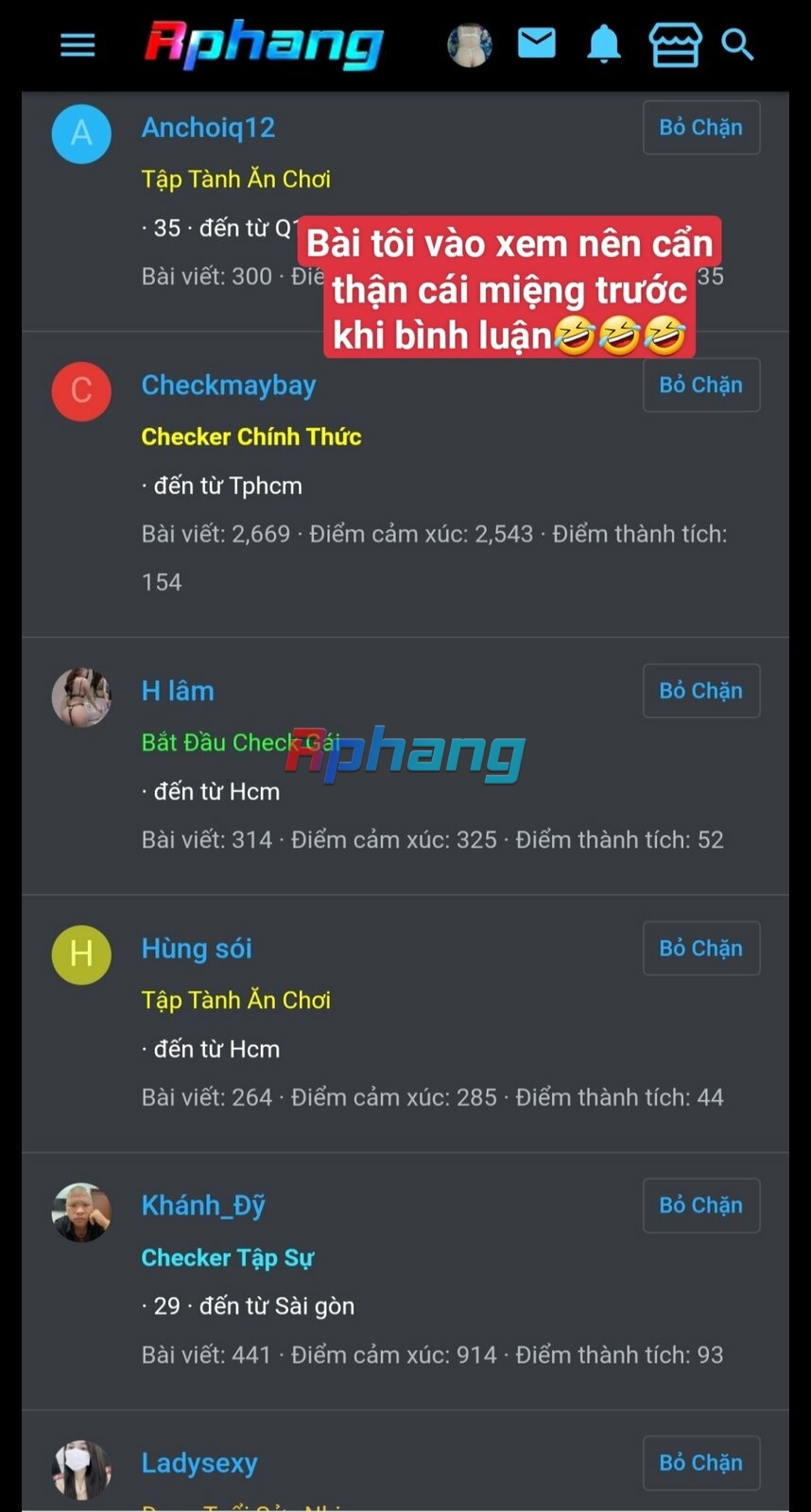The height and width of the screenshot is (1512, 811).
Task: Visit Hùng sói's profile
Action: point(197,948)
